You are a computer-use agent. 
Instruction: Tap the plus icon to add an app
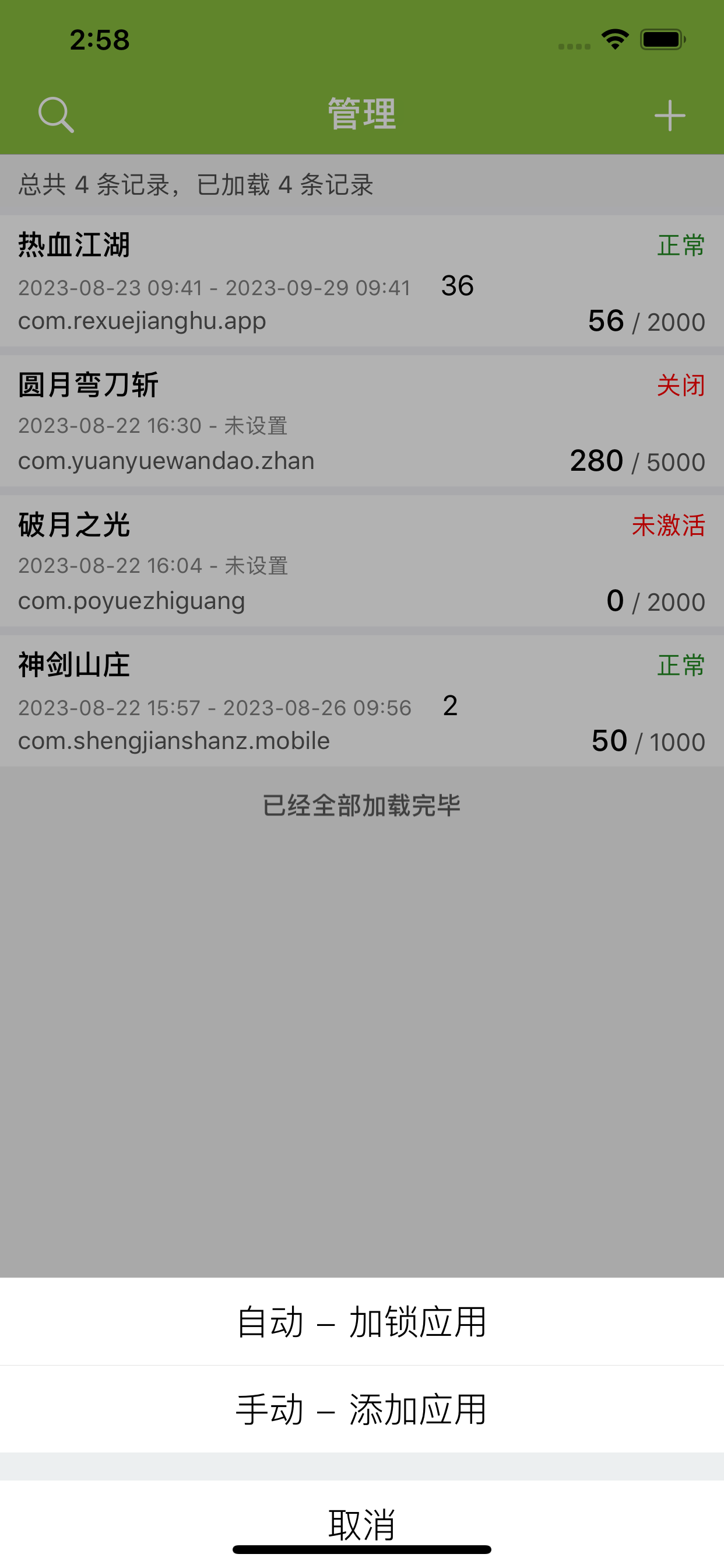670,114
